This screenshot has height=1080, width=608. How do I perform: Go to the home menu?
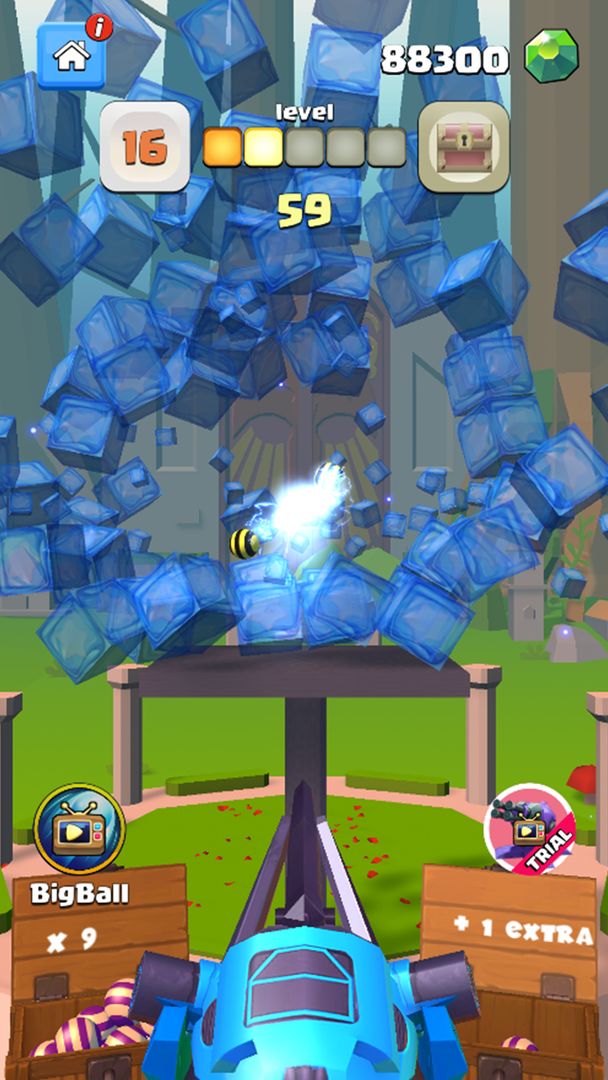71,56
